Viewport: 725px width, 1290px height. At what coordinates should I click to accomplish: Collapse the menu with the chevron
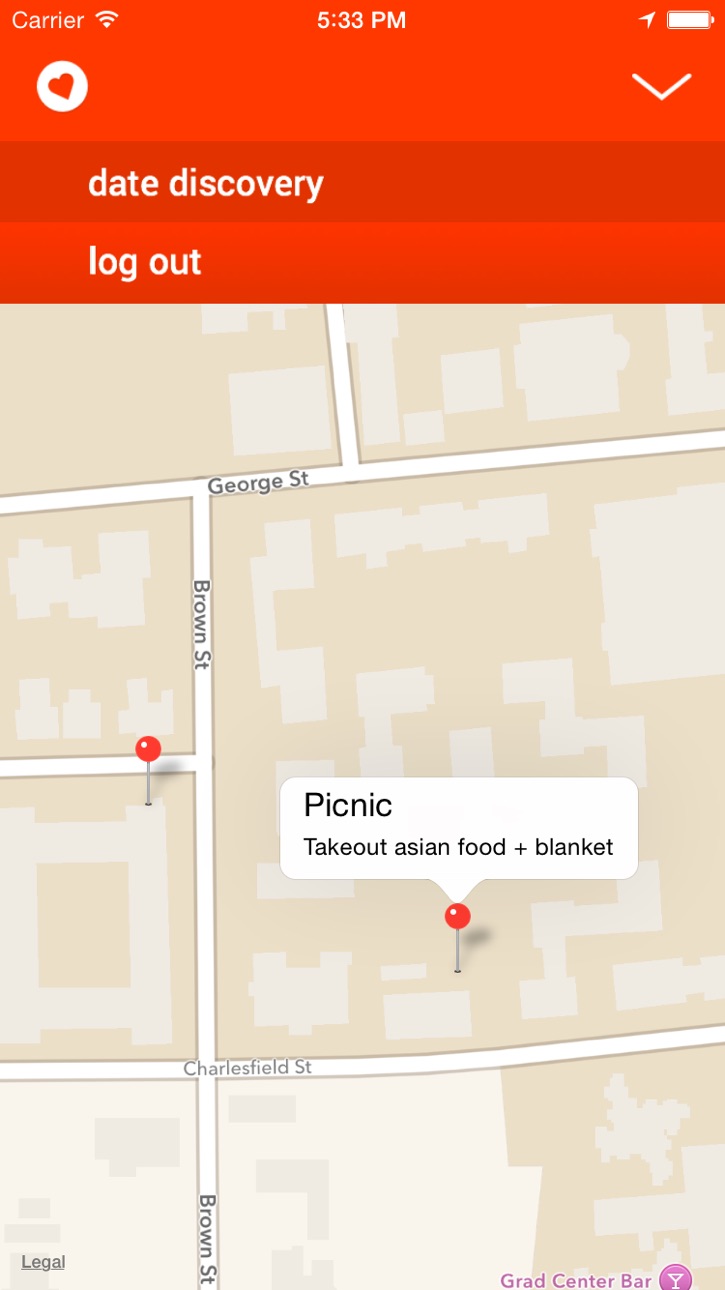[x=662, y=87]
